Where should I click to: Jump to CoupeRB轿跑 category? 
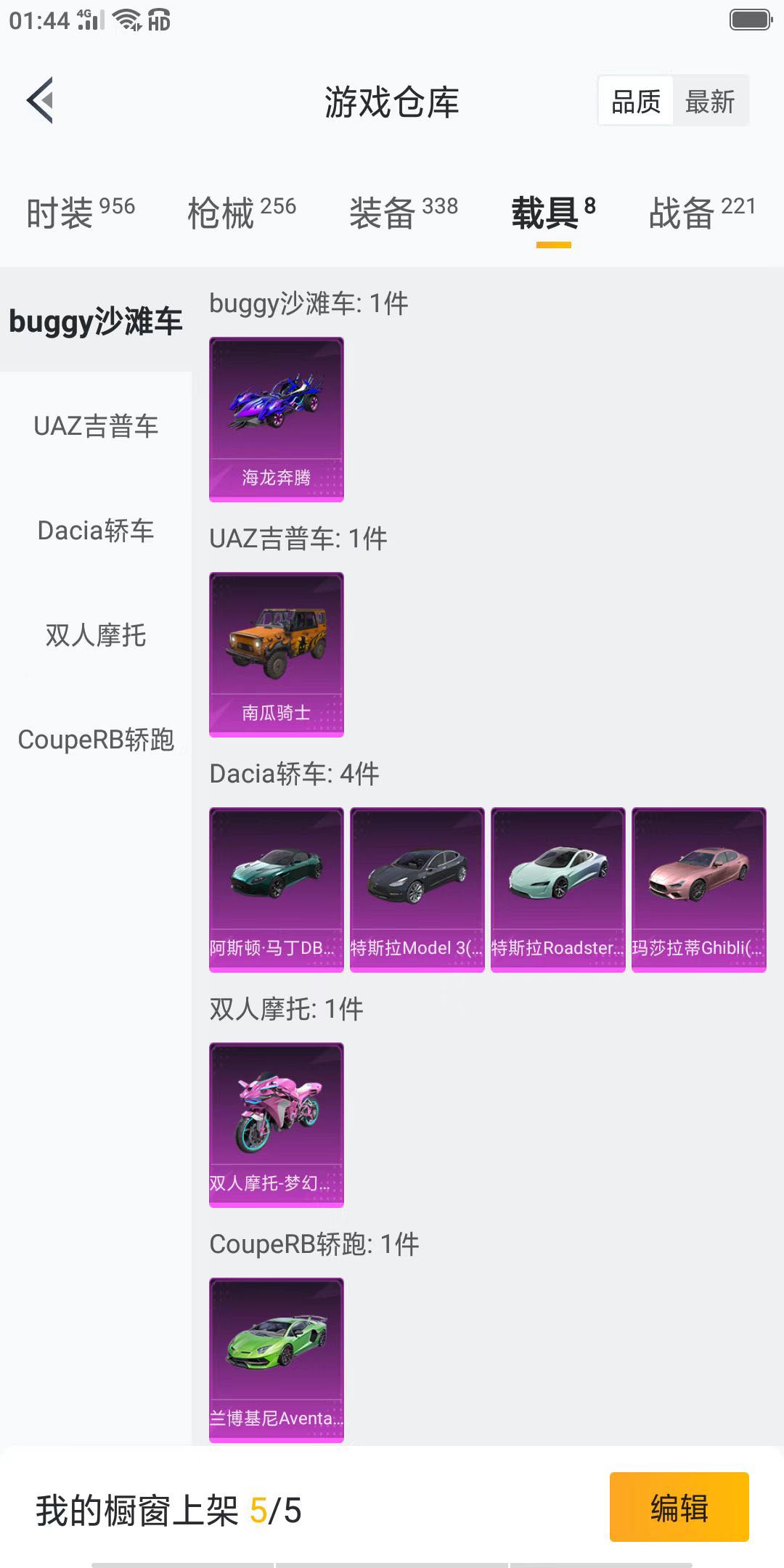tap(96, 740)
